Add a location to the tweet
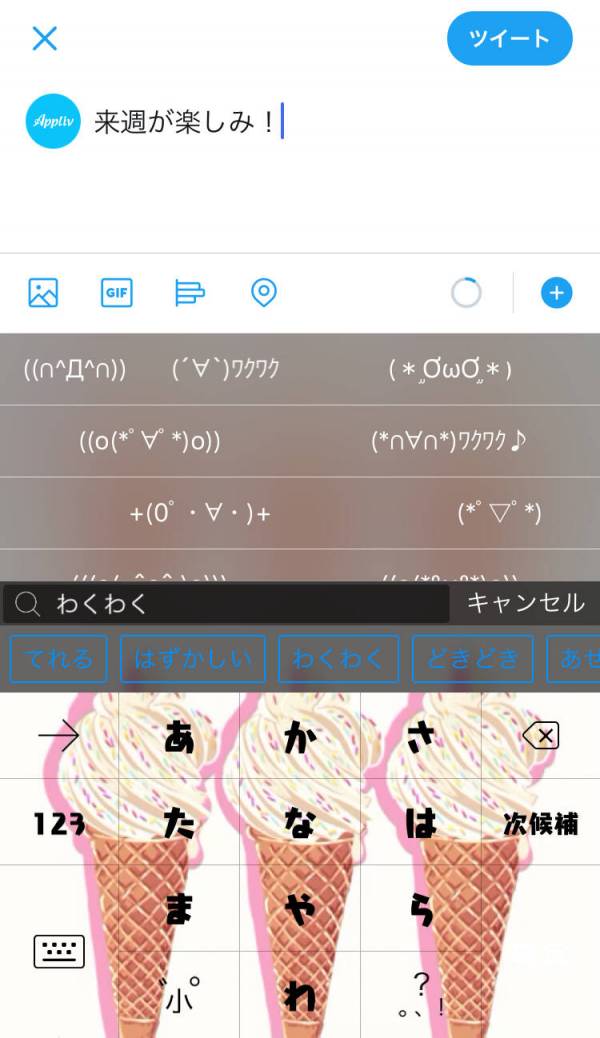 (263, 293)
